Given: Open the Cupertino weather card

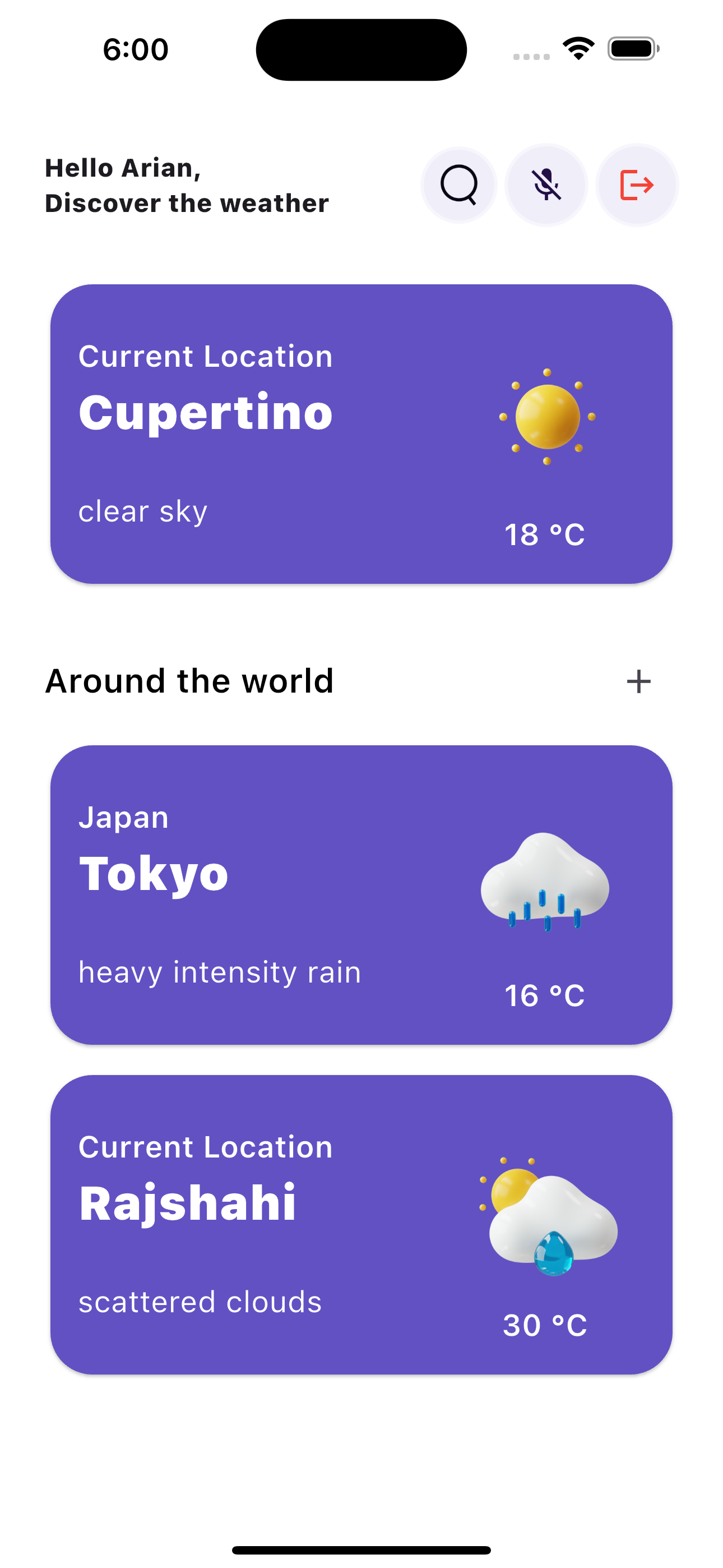Looking at the screenshot, I should [x=361, y=432].
